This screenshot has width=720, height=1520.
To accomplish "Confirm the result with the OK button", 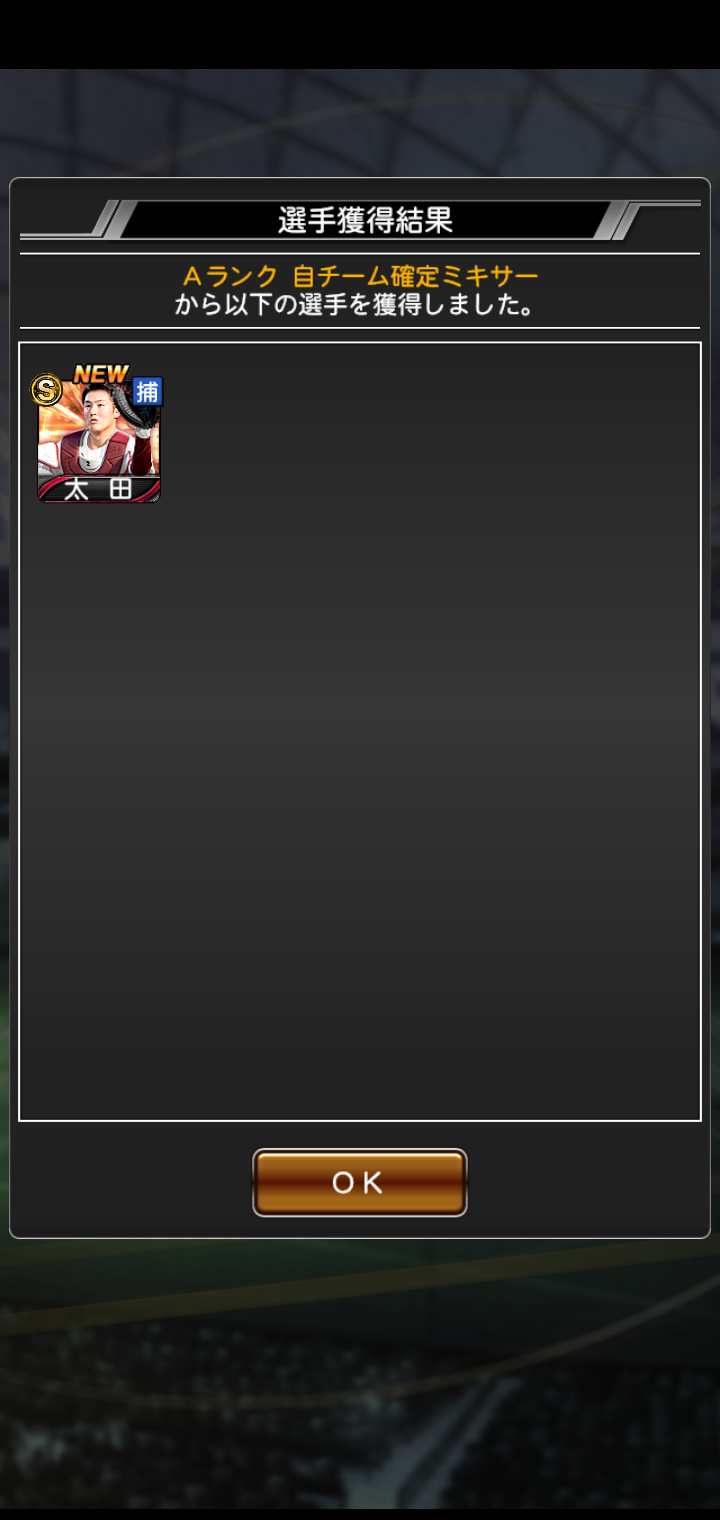I will pyautogui.click(x=359, y=1182).
